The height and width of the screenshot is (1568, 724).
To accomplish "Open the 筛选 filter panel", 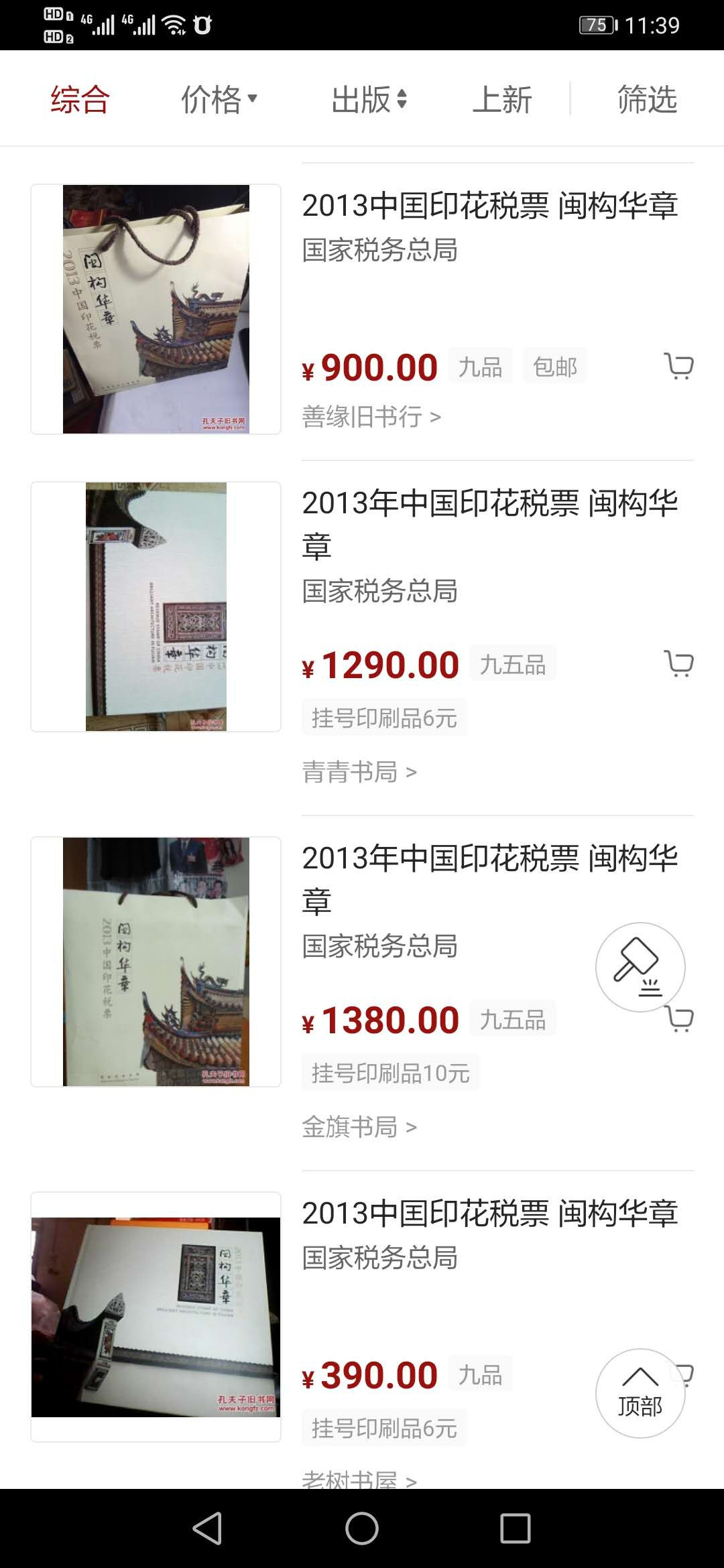I will coord(647,100).
